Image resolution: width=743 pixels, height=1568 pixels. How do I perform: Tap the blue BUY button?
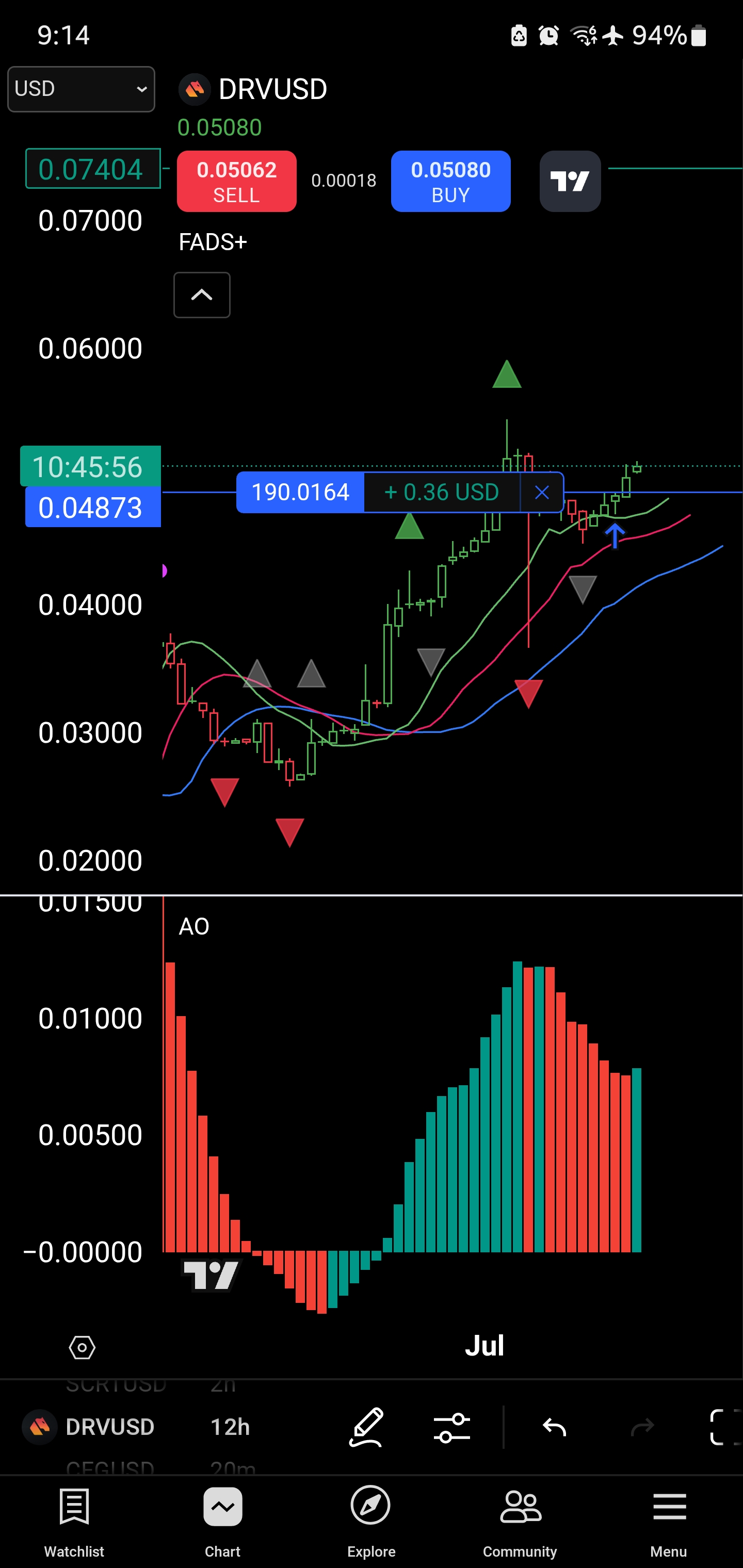[x=450, y=182]
